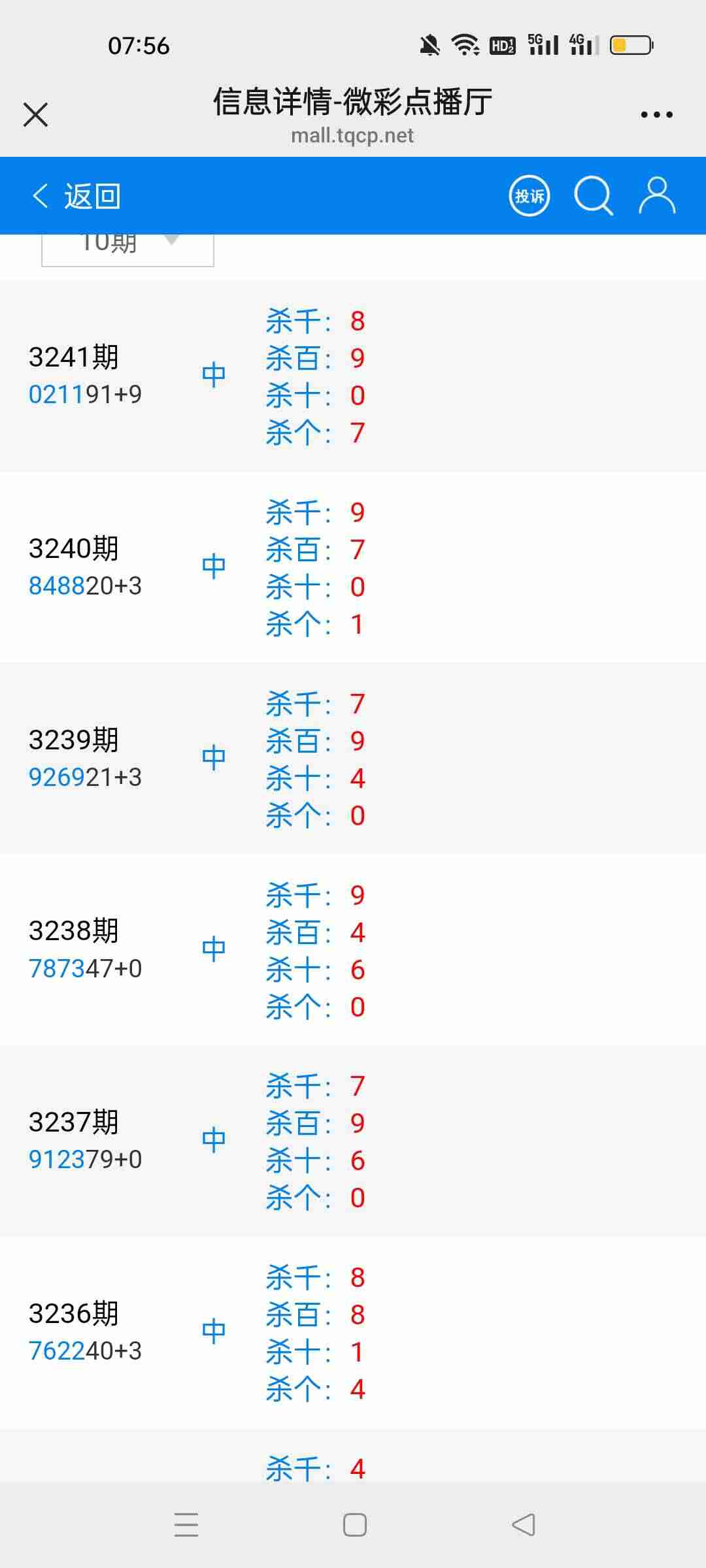The width and height of the screenshot is (706, 1568).
Task: Tap the three-dot more options icon
Action: tap(656, 114)
